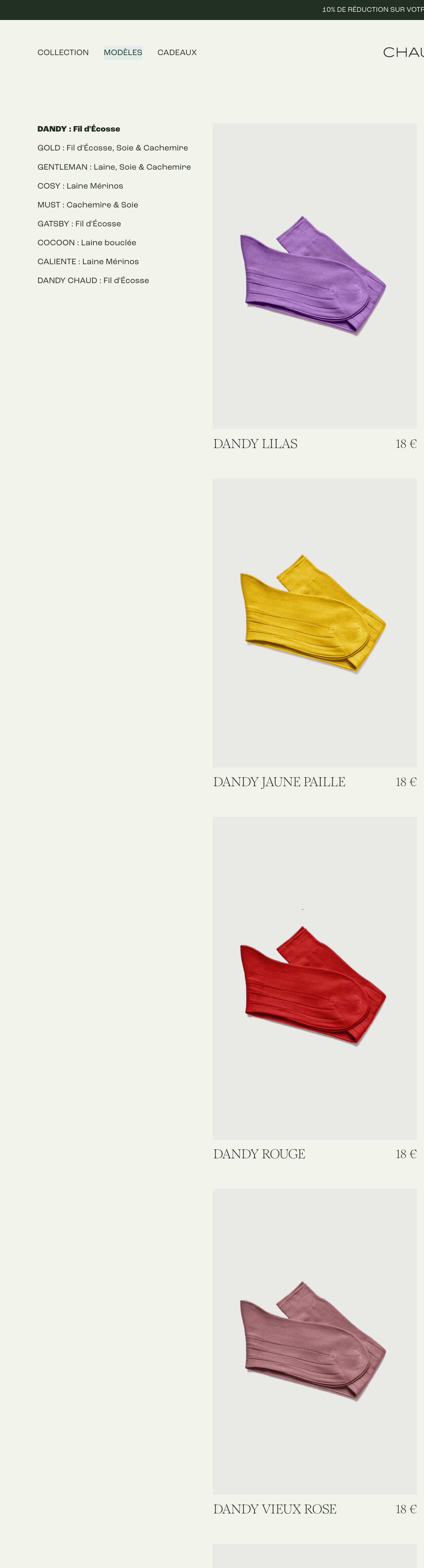Screen dimensions: 424x1568
Task: View MUST : Cachemire & Soie model
Action: tap(88, 204)
